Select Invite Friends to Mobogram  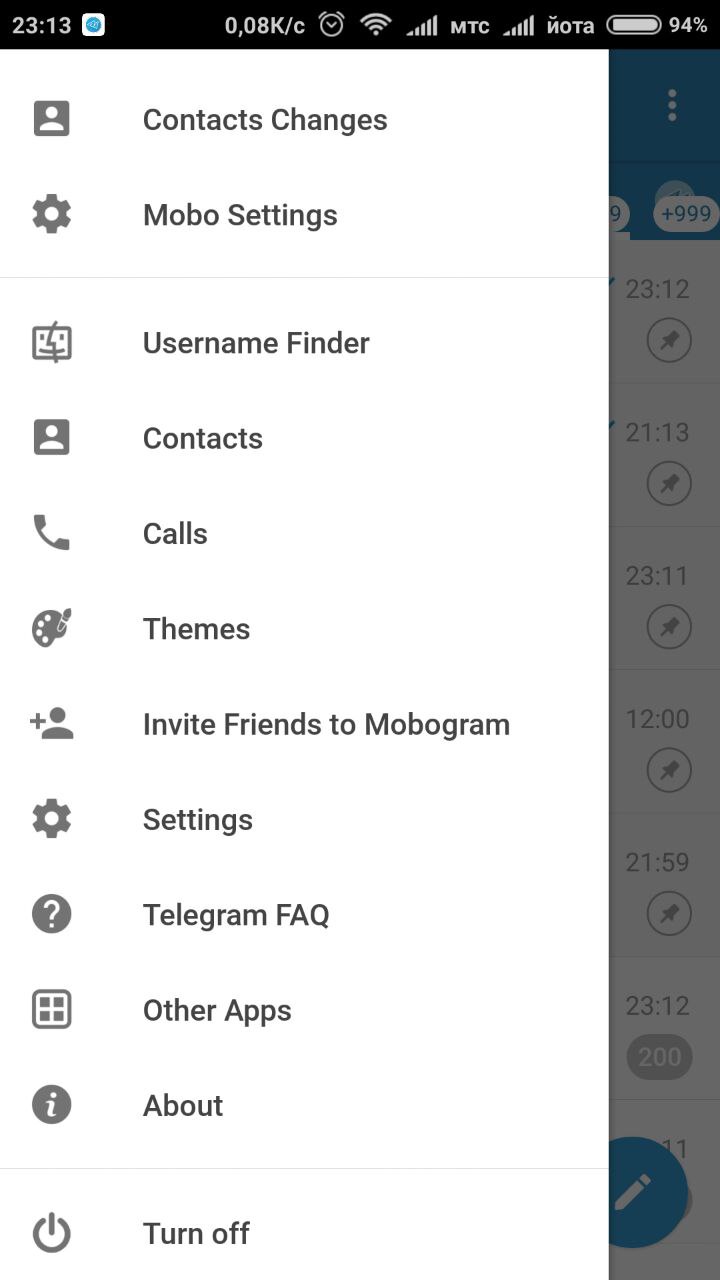point(304,724)
